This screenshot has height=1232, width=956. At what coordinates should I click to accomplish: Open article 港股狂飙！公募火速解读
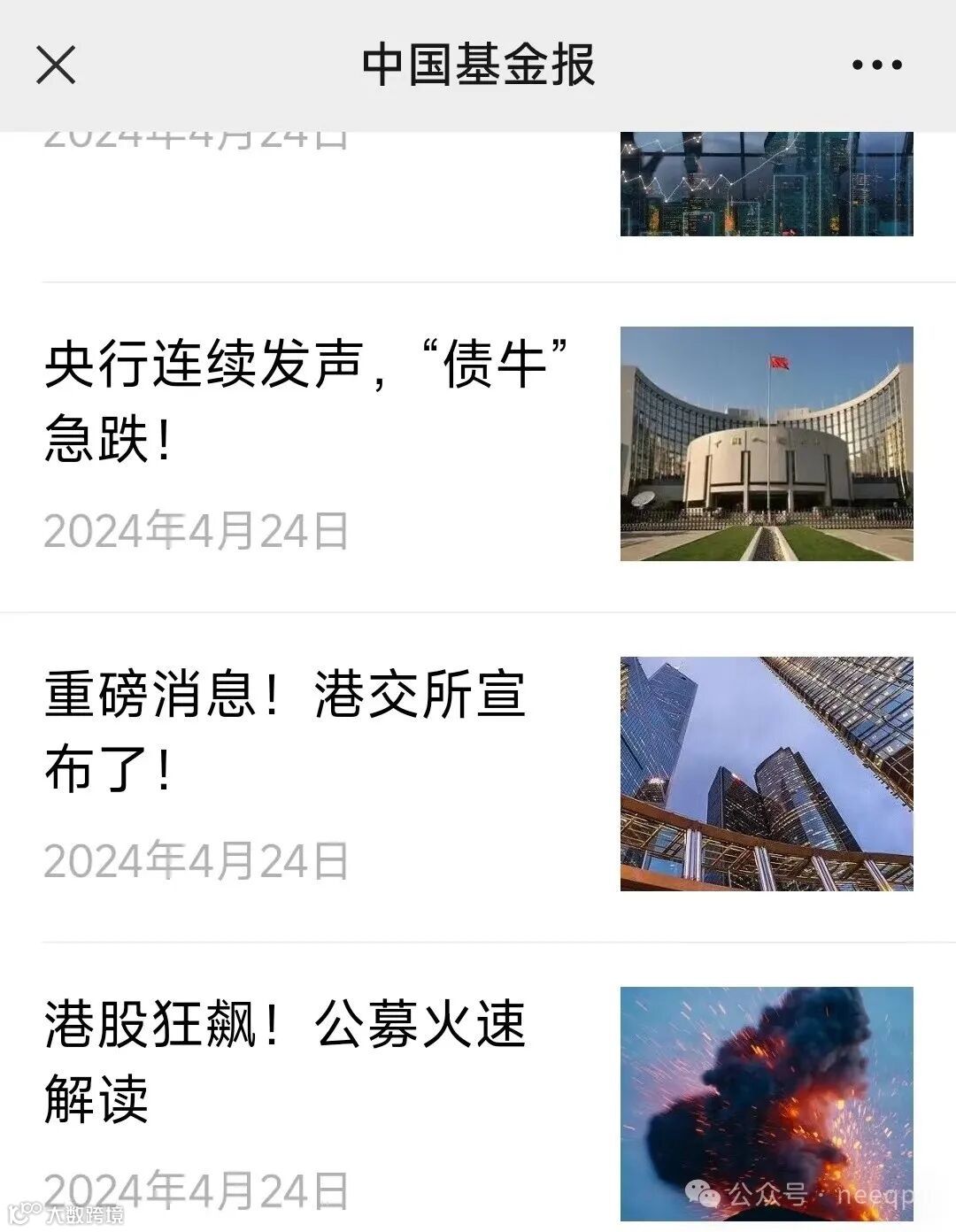(x=285, y=1060)
